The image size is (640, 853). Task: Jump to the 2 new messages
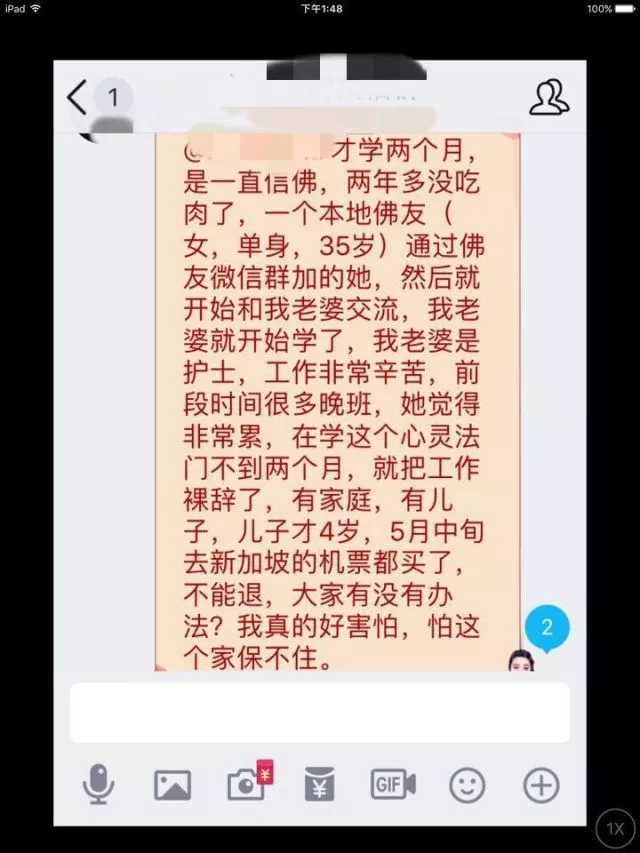point(547,628)
